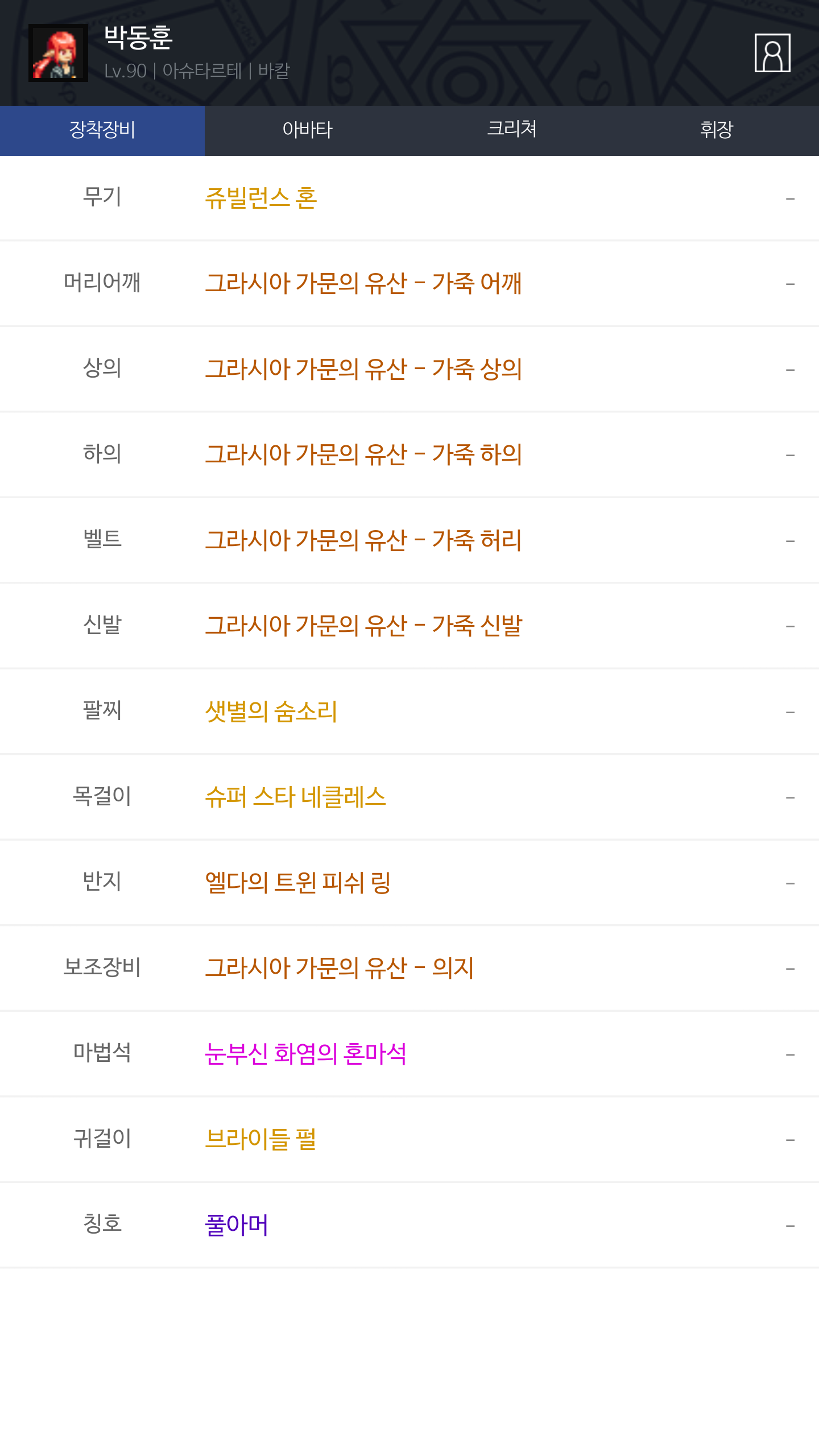The width and height of the screenshot is (819, 1456).
Task: Open shoes item 가죽 신발
Action: [x=363, y=626]
